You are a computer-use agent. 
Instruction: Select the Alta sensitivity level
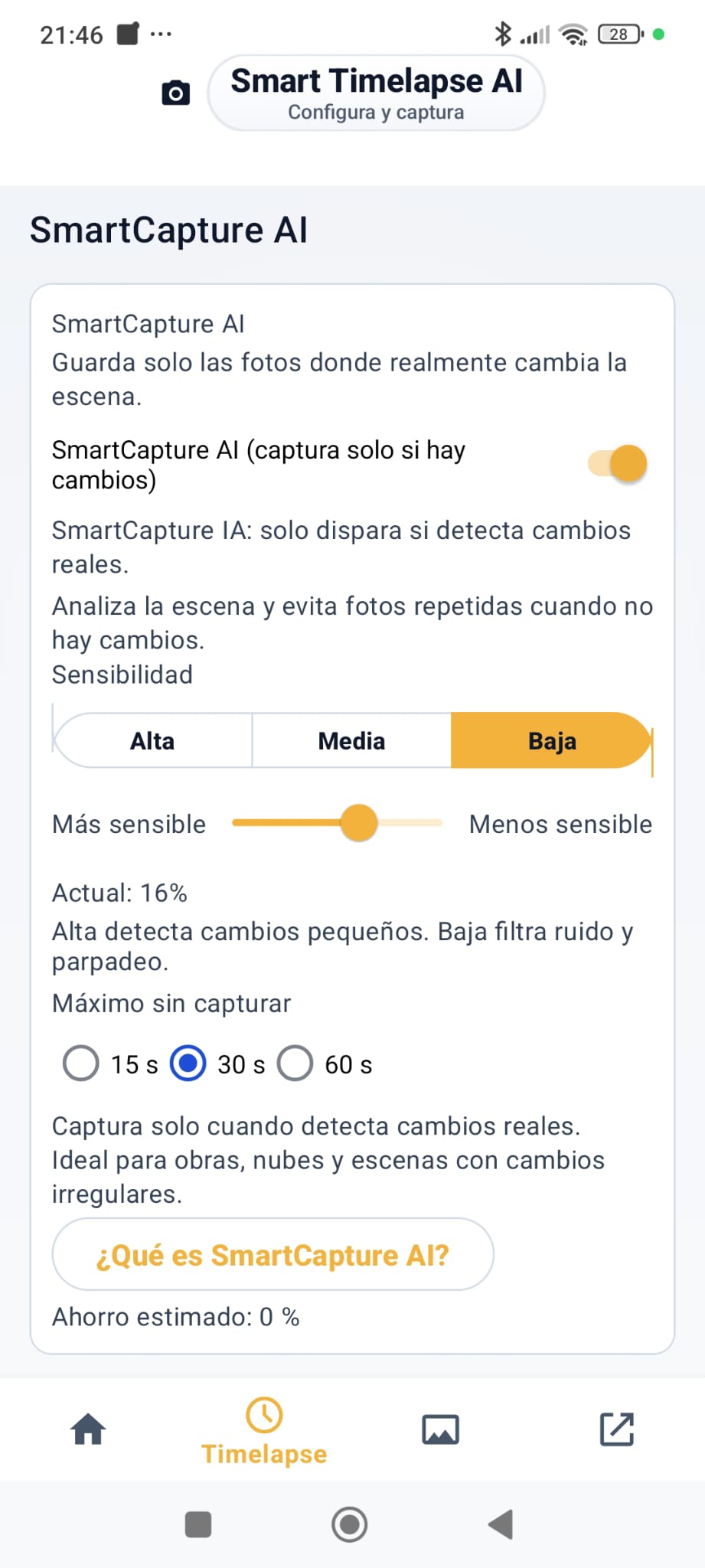coord(151,740)
